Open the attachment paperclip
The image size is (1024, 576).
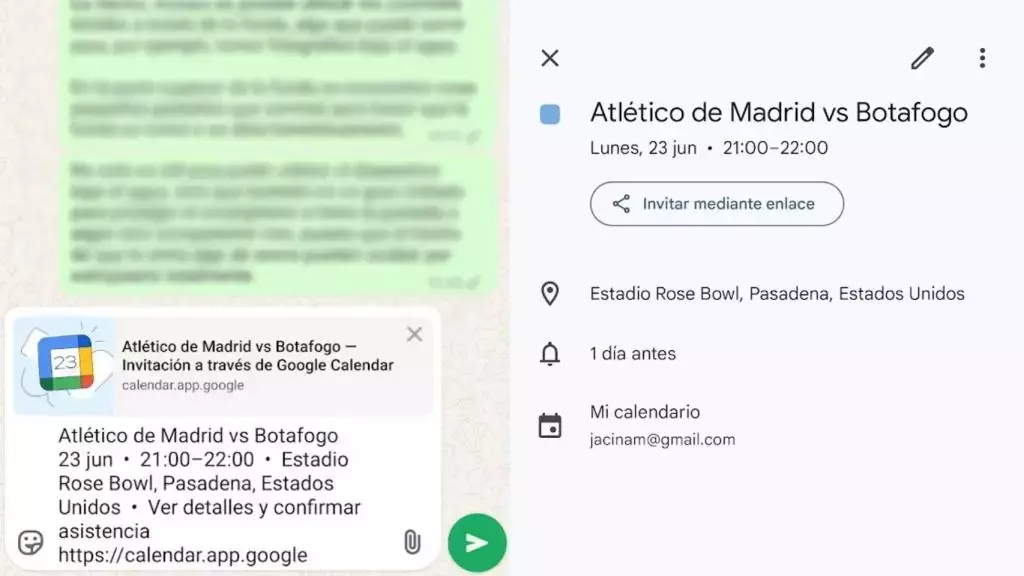click(x=411, y=542)
